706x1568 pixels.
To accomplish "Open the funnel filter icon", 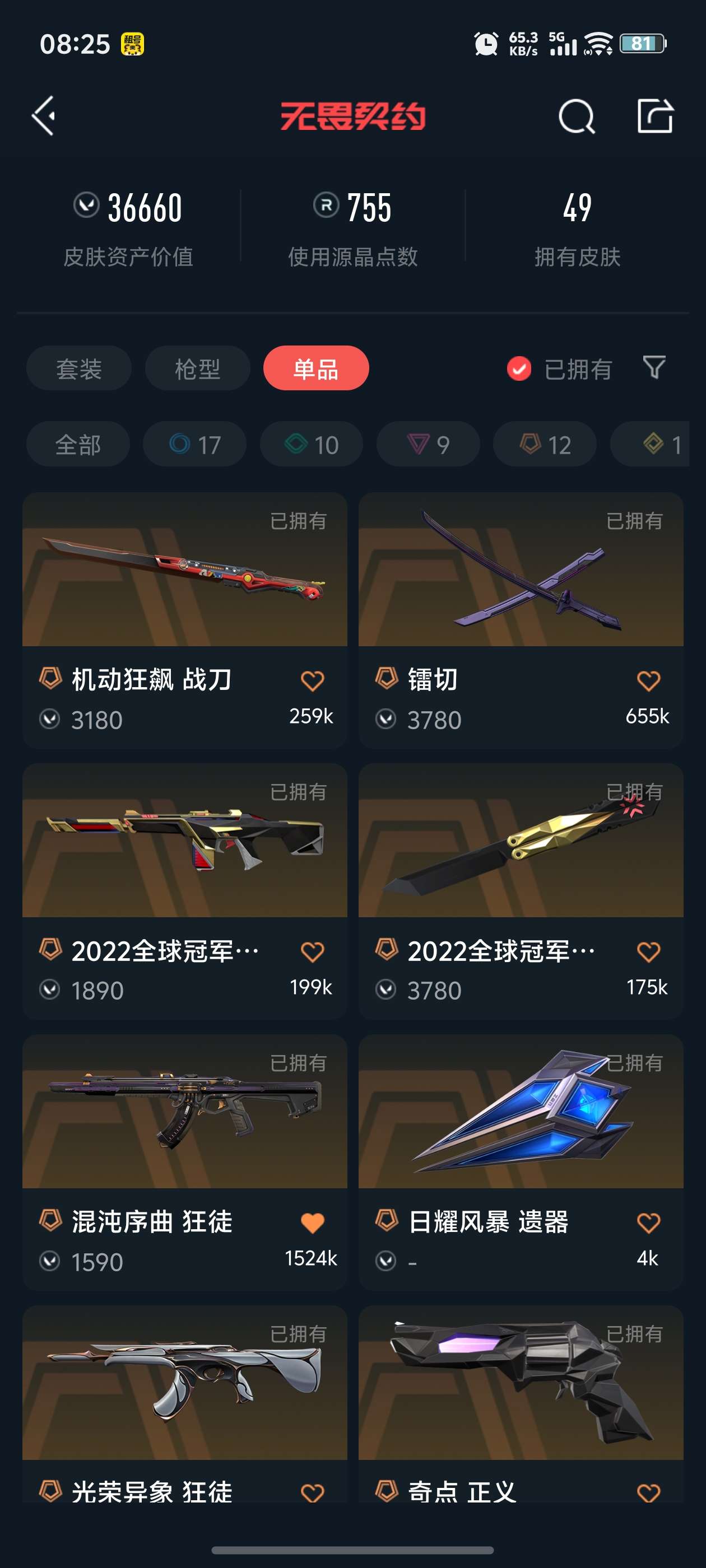I will click(654, 368).
